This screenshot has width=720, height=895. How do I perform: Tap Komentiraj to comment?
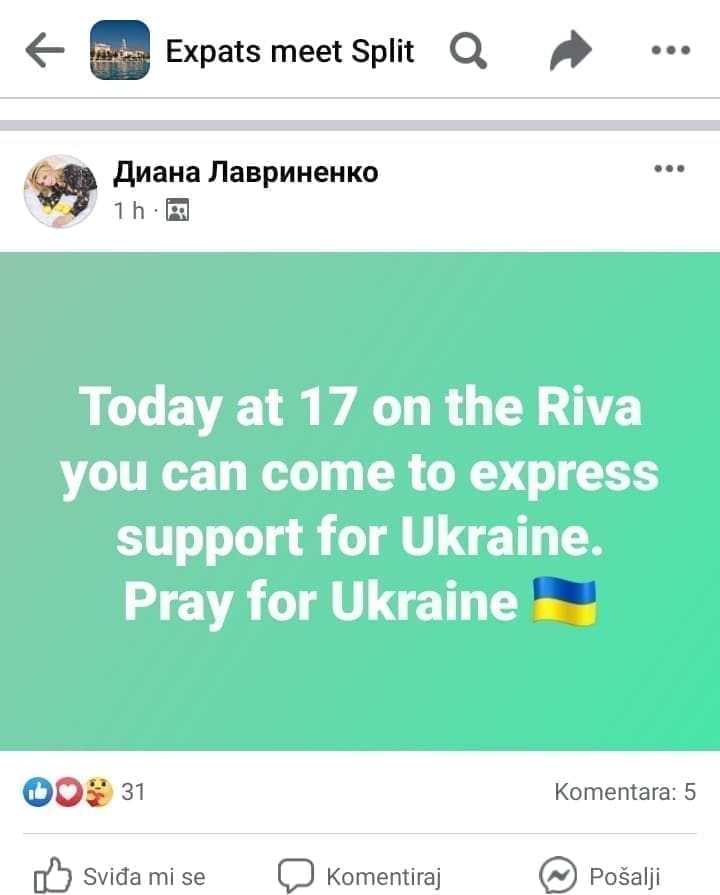[x=360, y=876]
